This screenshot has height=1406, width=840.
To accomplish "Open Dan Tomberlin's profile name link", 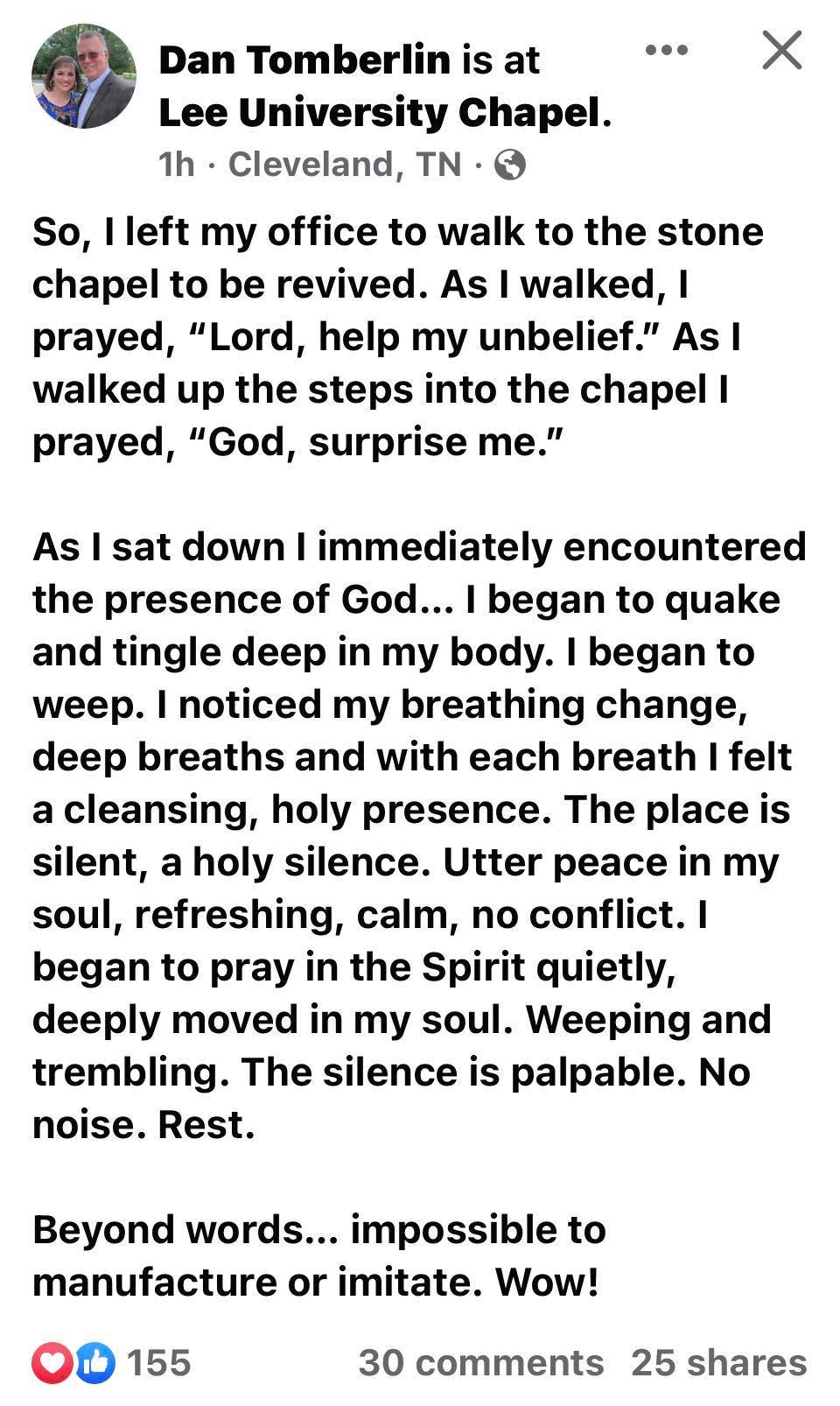I will coord(304,60).
